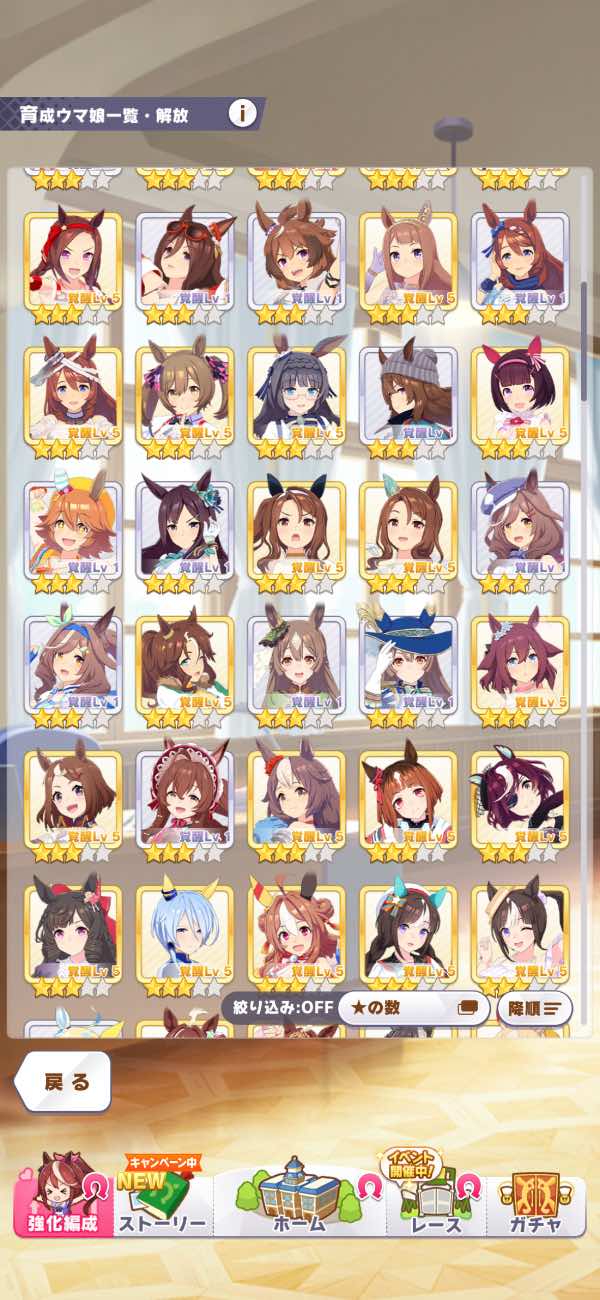Select the orange-haired character with rainbow outfit
Image resolution: width=600 pixels, height=1300 pixels.
(x=73, y=530)
